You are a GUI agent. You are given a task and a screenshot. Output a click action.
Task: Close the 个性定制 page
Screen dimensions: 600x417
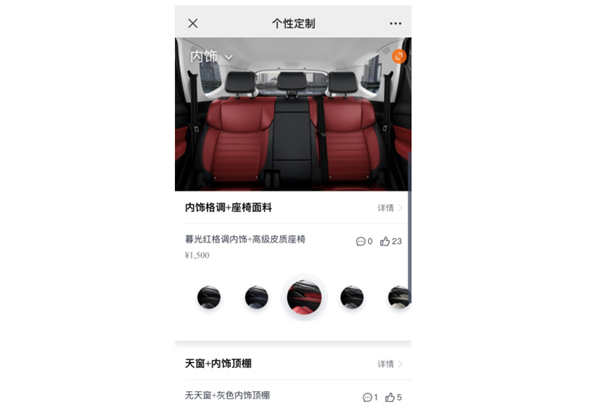coord(193,23)
